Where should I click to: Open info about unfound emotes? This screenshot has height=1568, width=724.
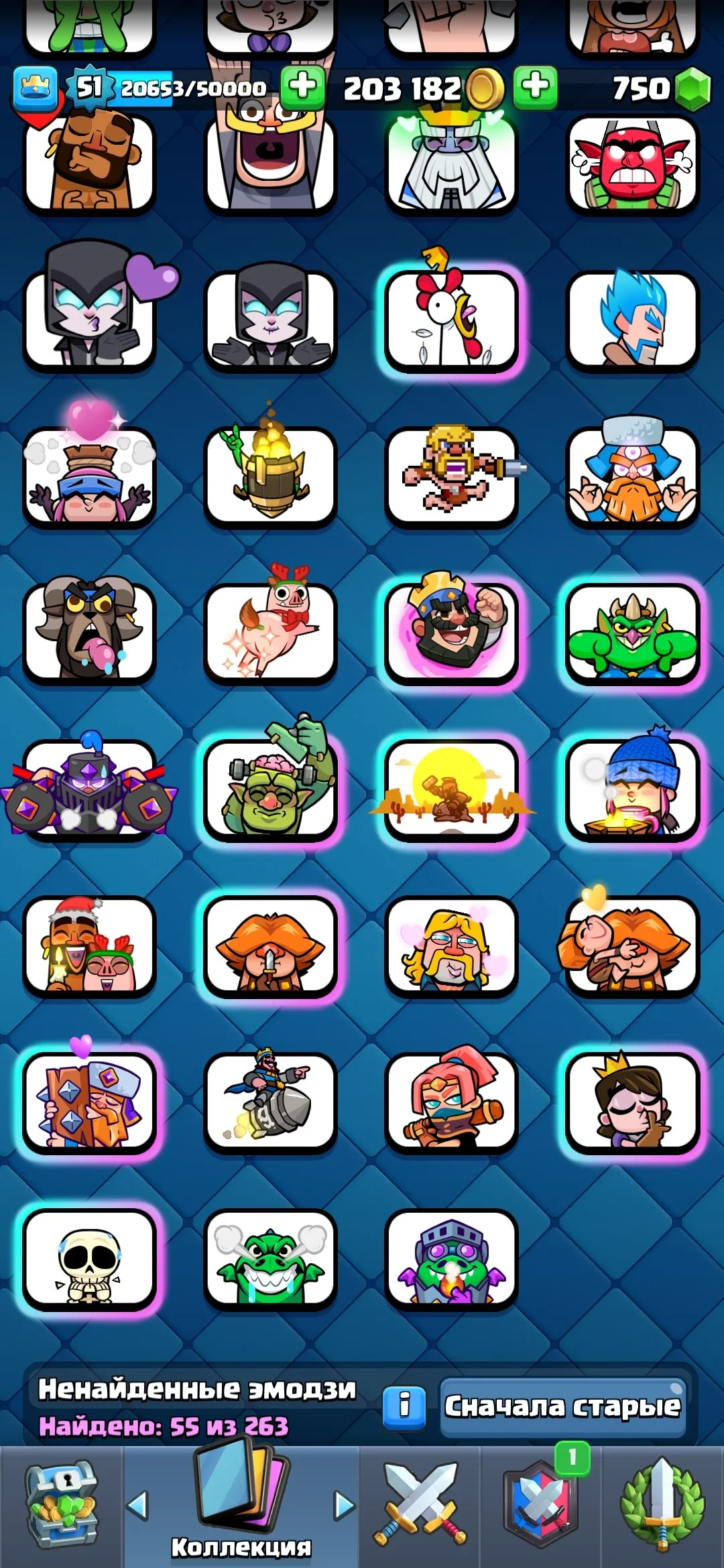404,1406
